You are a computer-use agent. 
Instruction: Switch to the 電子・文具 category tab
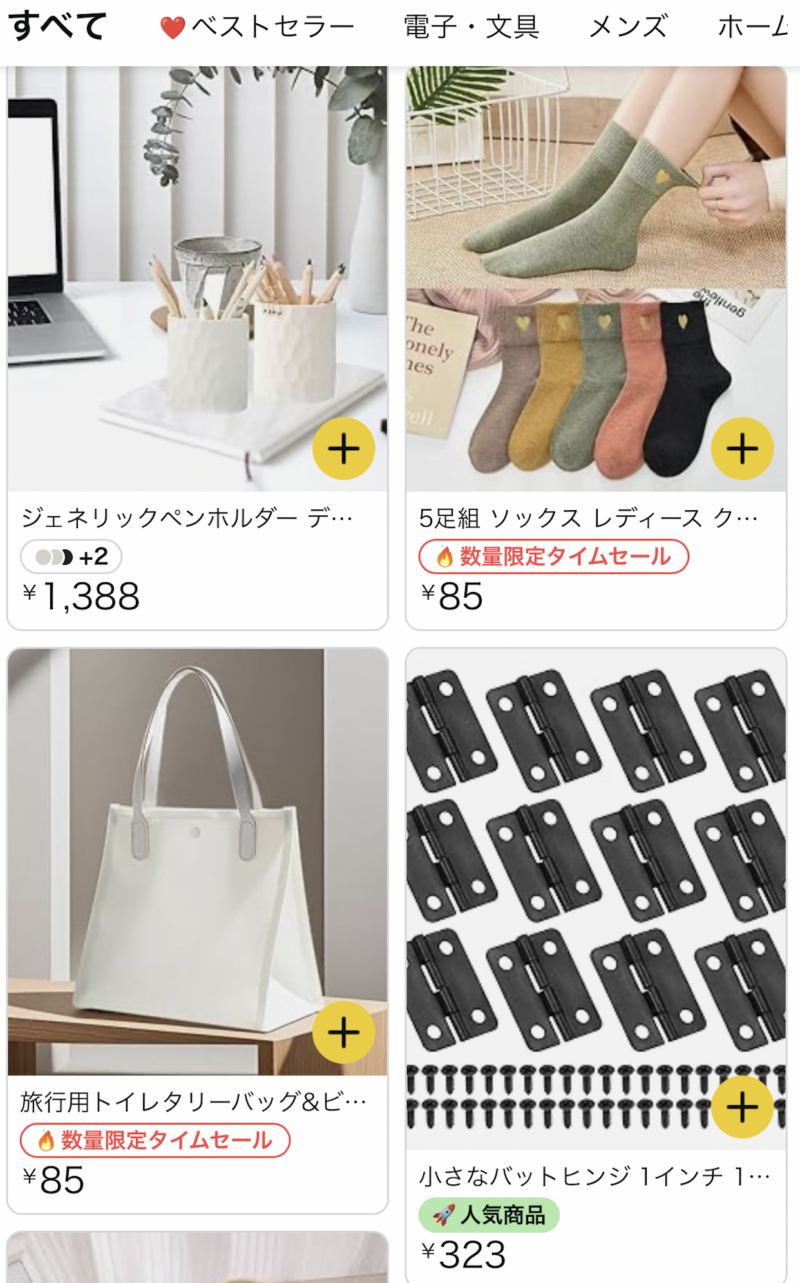[x=471, y=27]
